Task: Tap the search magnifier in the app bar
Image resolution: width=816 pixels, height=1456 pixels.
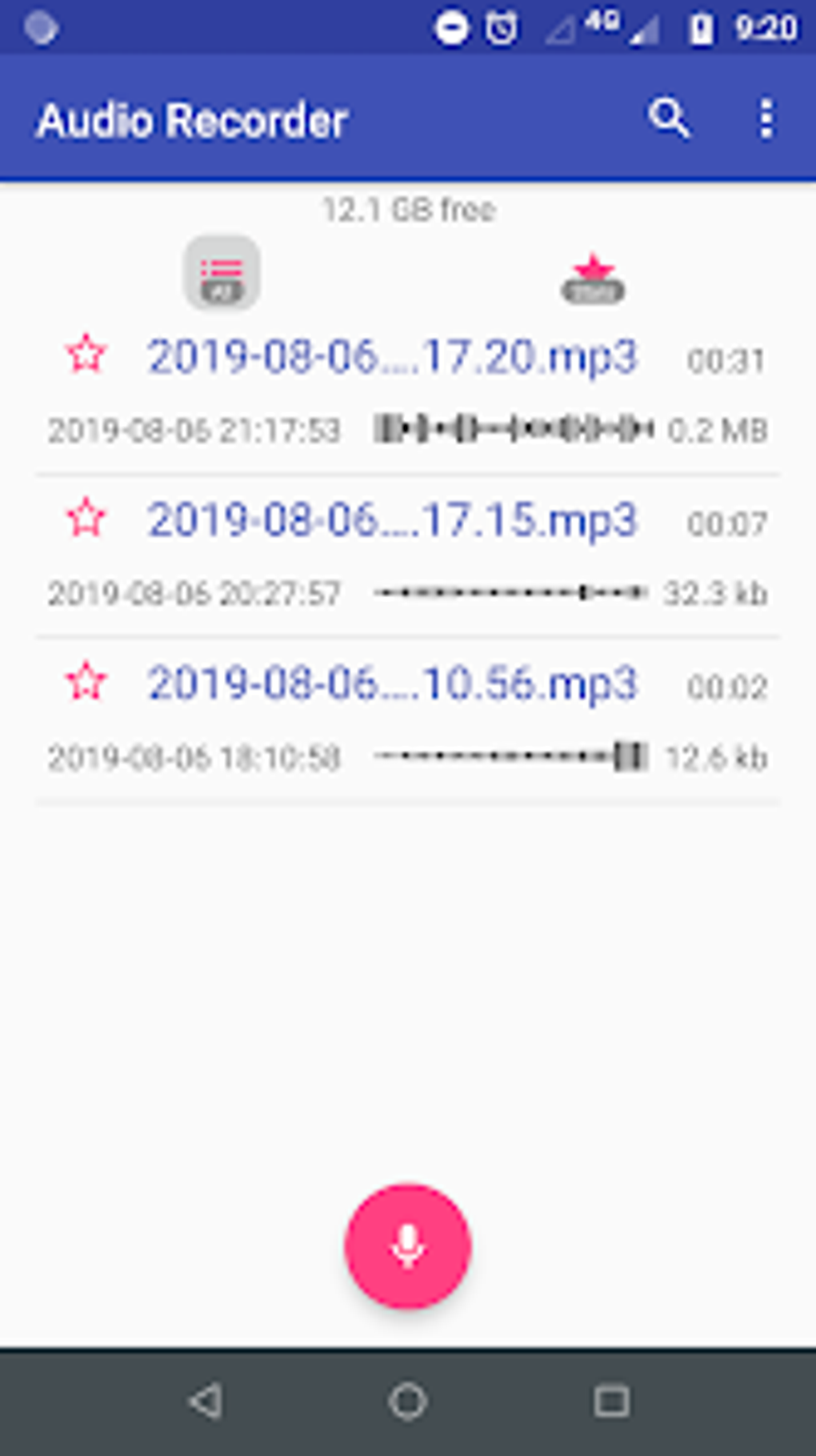Action: [670, 120]
